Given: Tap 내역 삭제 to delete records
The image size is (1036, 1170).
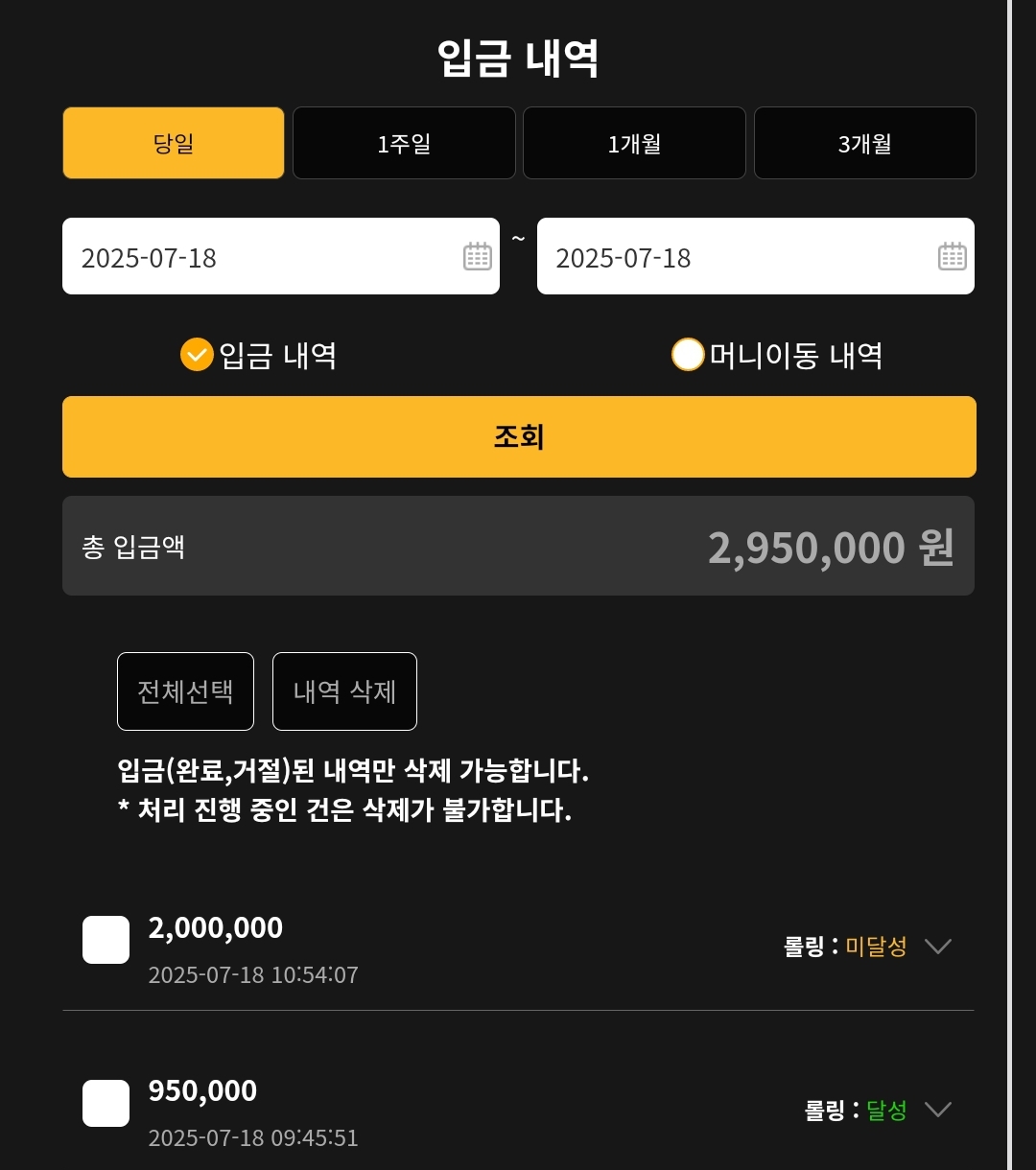Looking at the screenshot, I should coord(344,691).
